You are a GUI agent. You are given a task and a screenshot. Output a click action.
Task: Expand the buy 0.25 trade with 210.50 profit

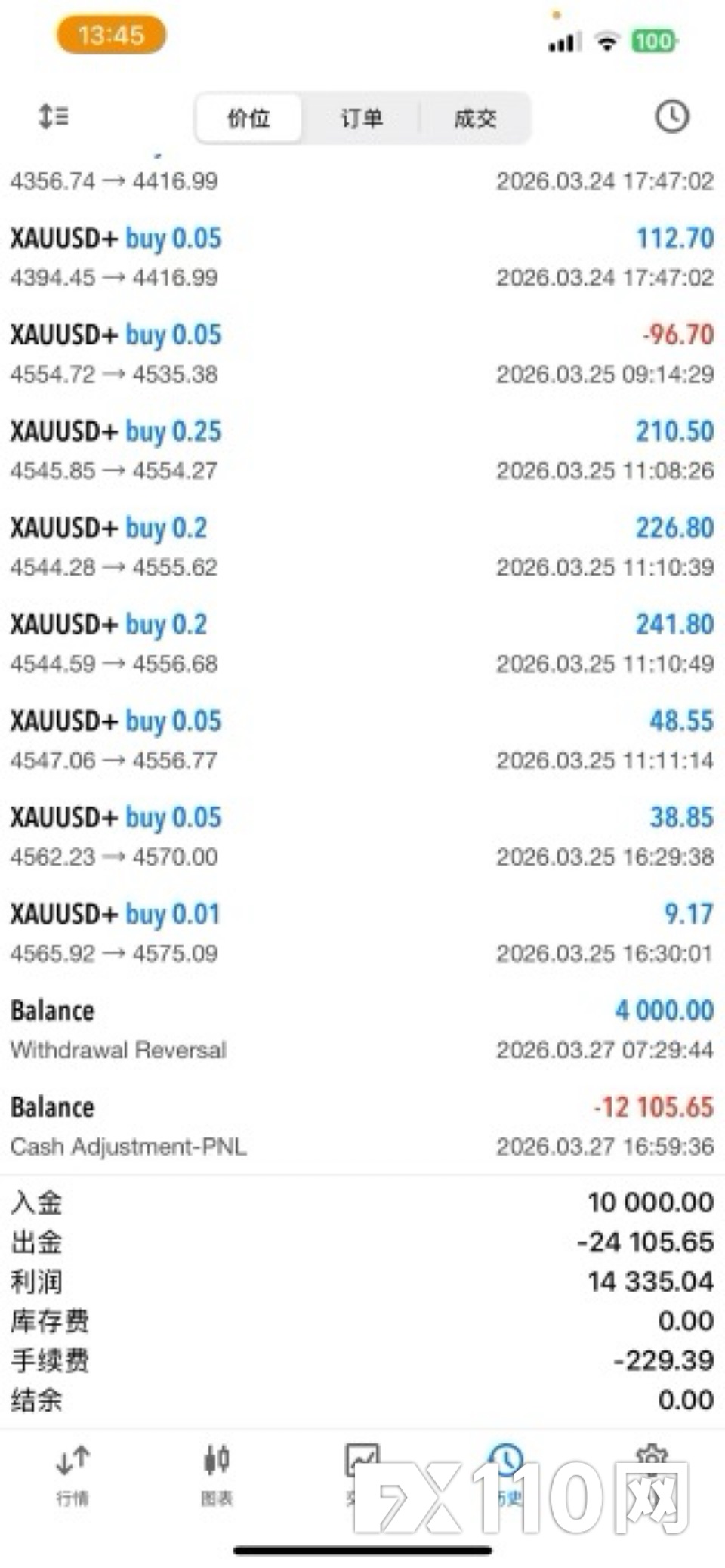(362, 450)
